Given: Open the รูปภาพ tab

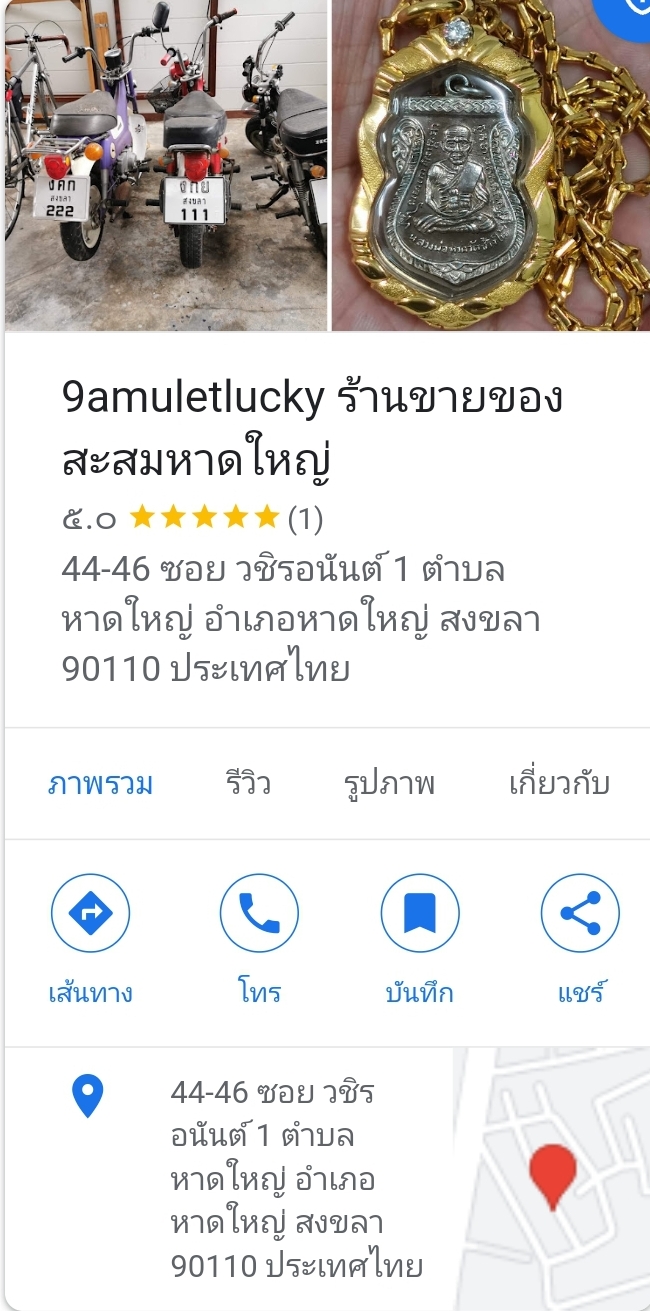Looking at the screenshot, I should (x=389, y=784).
